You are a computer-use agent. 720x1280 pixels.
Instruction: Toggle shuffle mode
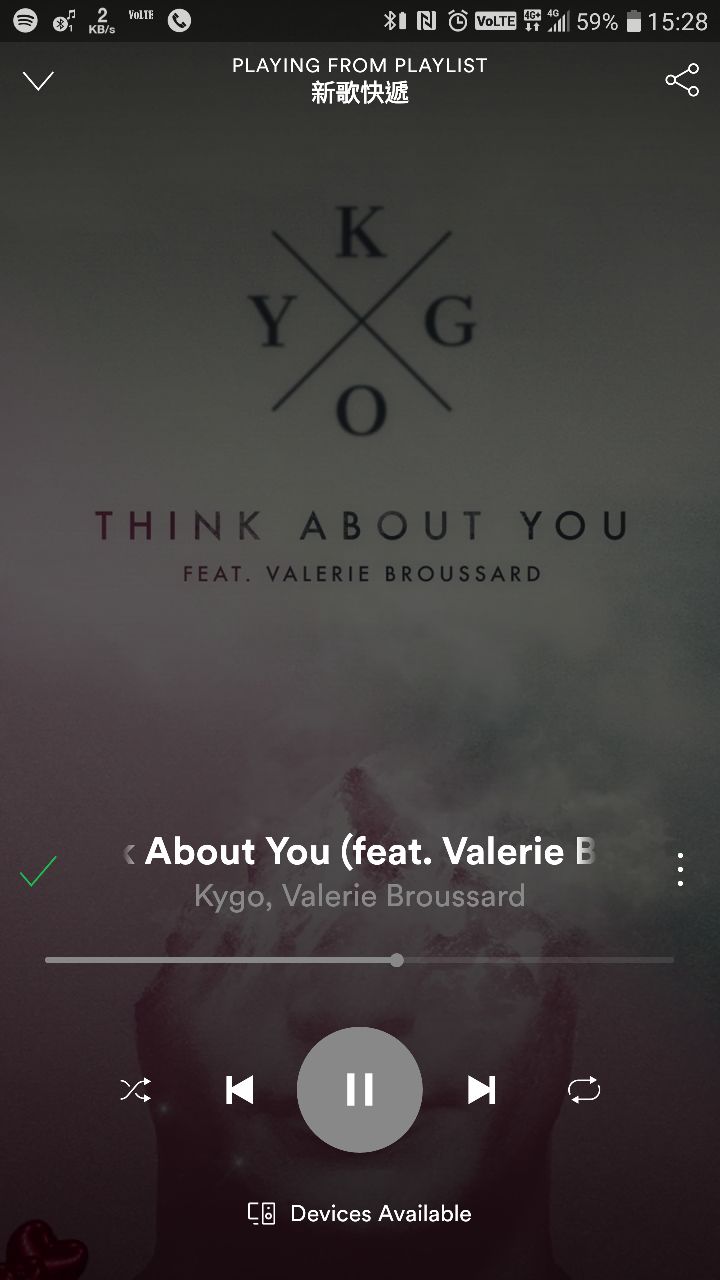click(x=136, y=1089)
